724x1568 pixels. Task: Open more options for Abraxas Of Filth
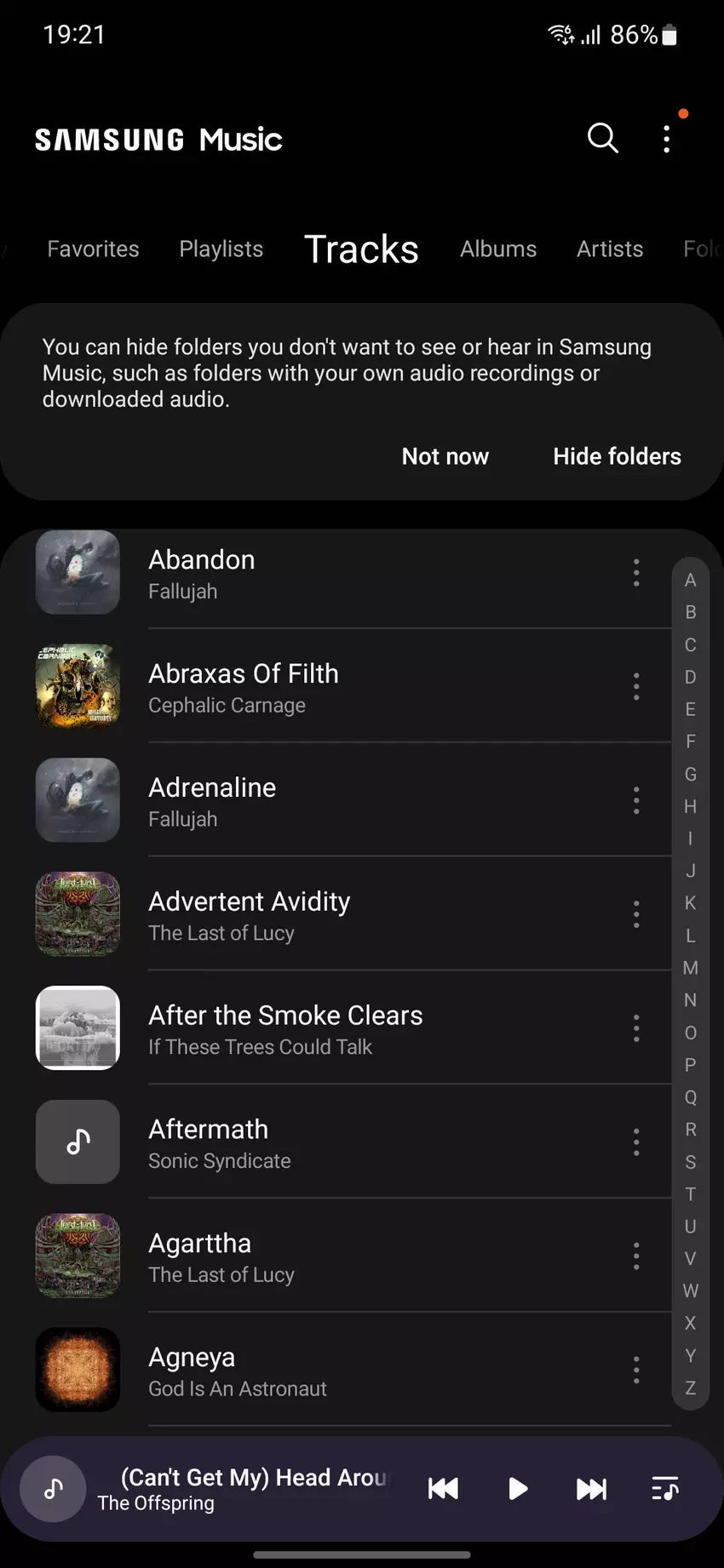click(x=636, y=686)
